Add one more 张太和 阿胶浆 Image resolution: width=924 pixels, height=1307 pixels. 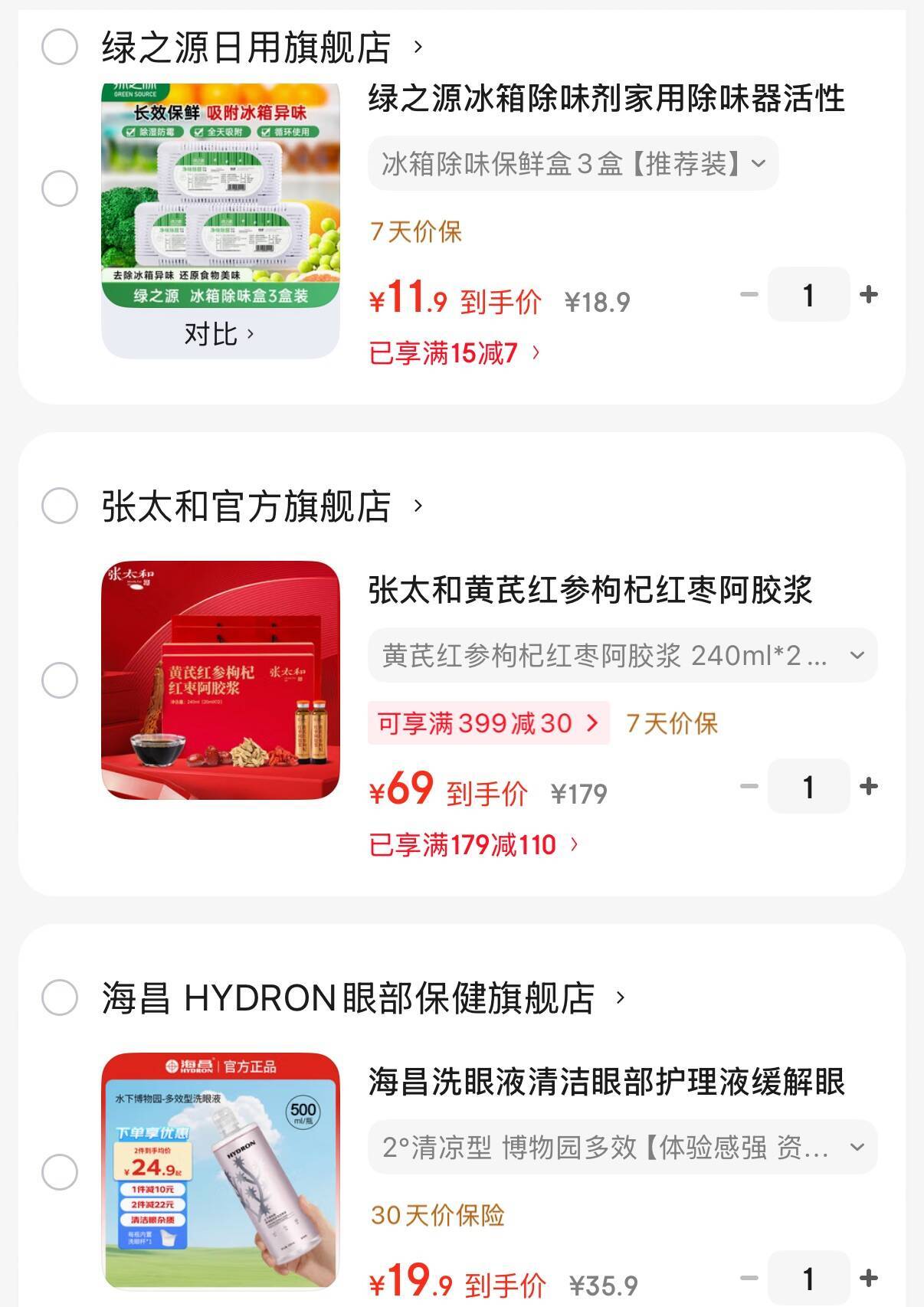coord(868,787)
